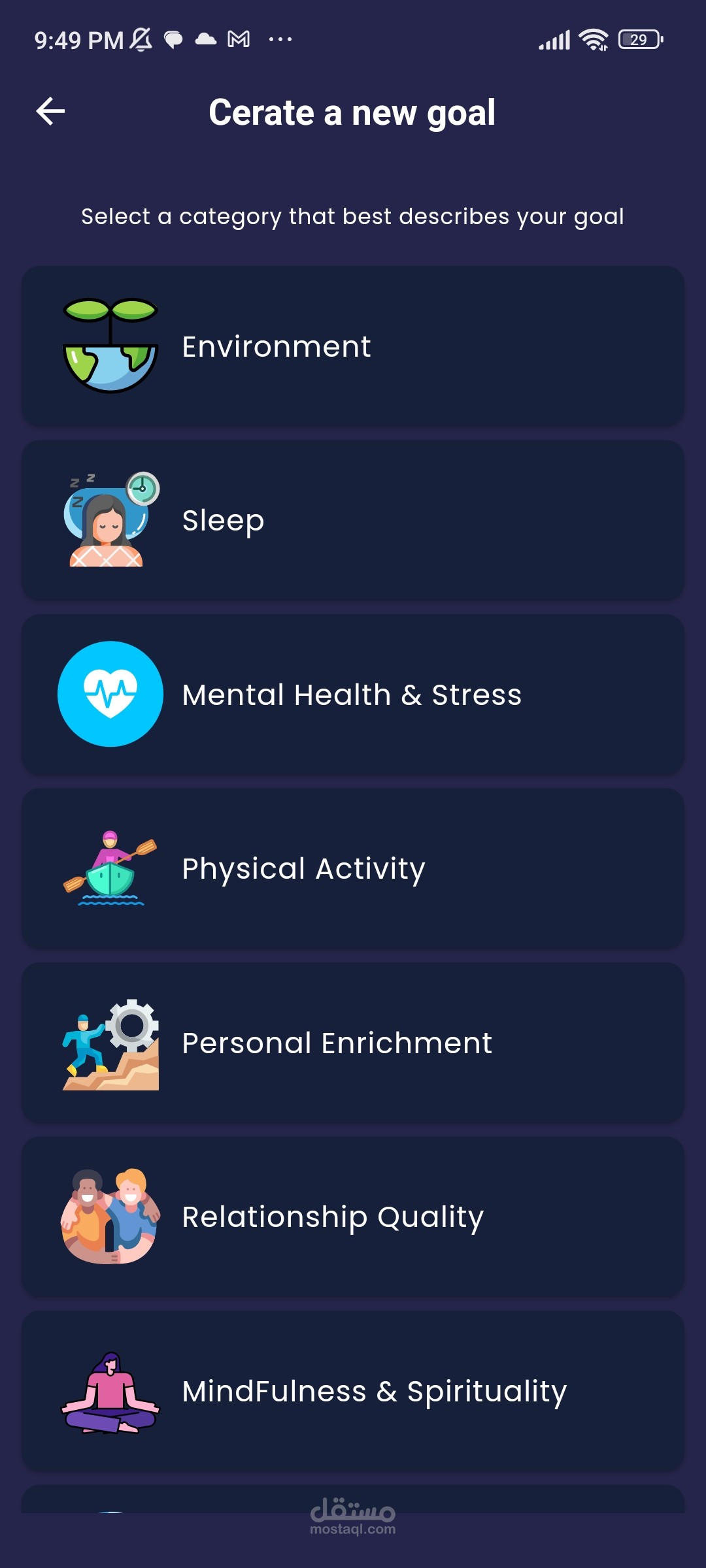Screen dimensions: 706x1568
Task: Pick Mental Health & Stress category
Action: [353, 694]
